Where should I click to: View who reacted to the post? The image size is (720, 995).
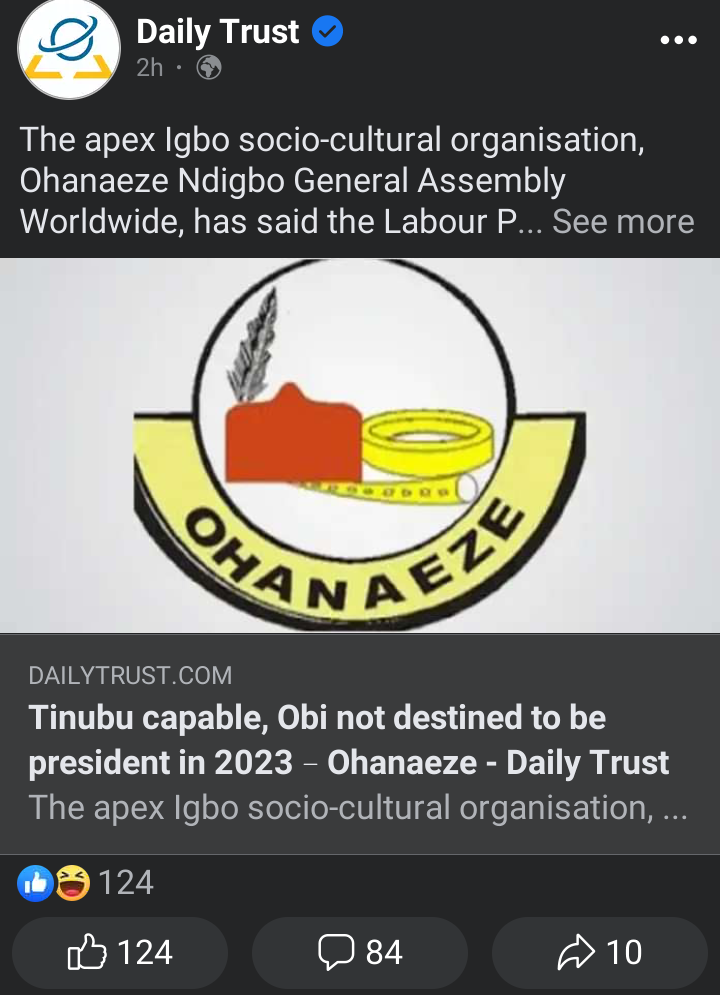[87, 883]
